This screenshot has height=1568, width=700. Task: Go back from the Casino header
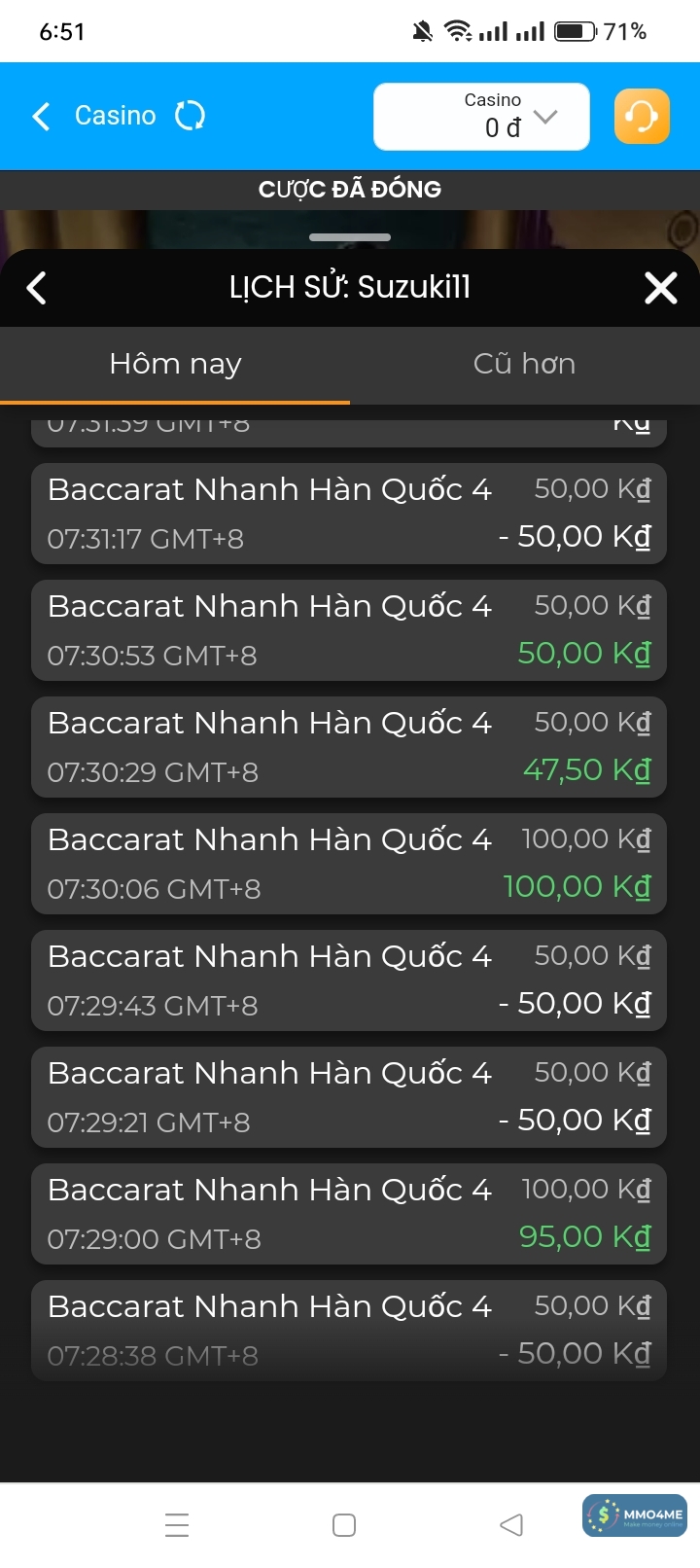coord(41,117)
